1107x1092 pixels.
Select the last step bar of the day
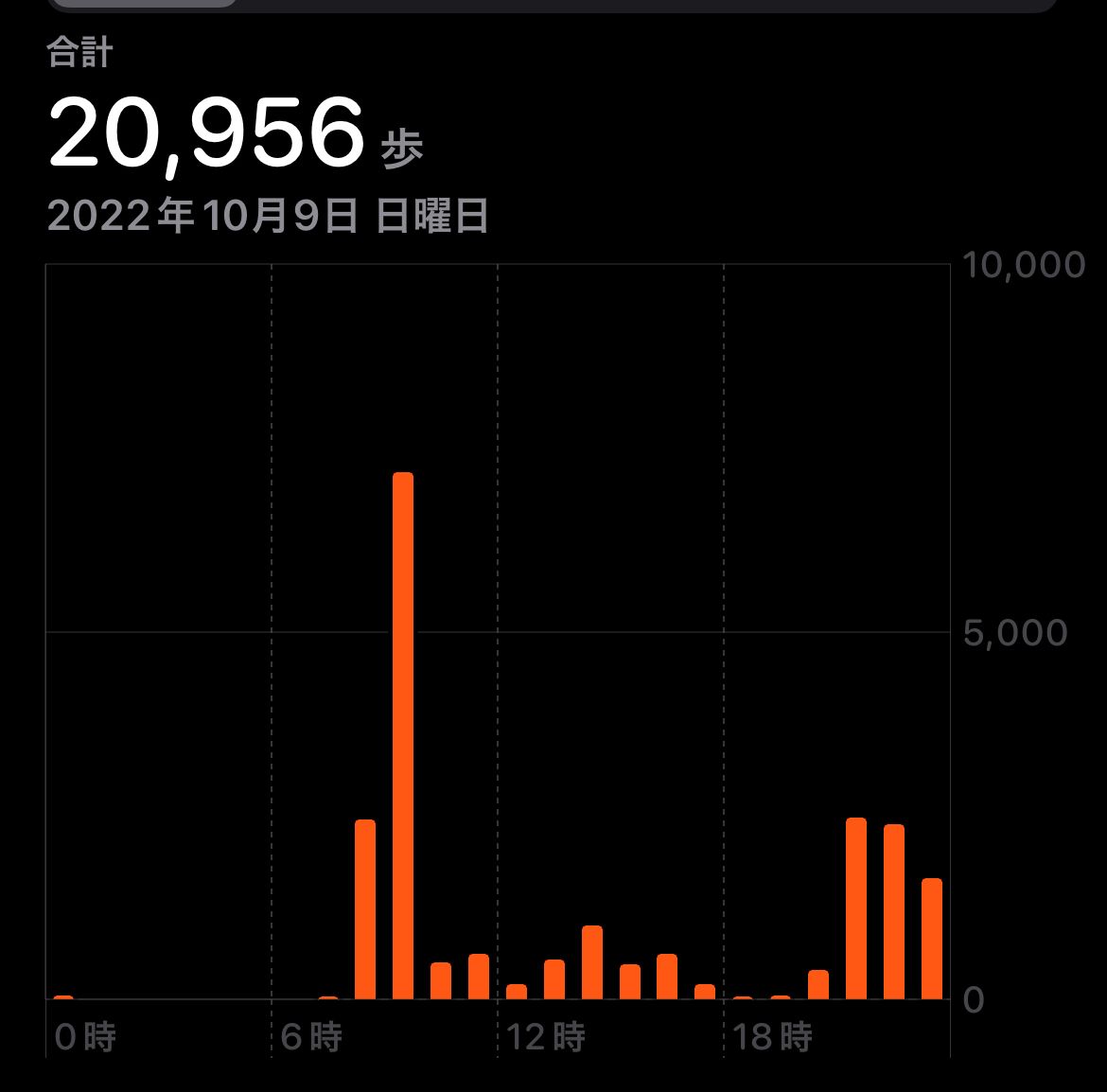(932, 938)
